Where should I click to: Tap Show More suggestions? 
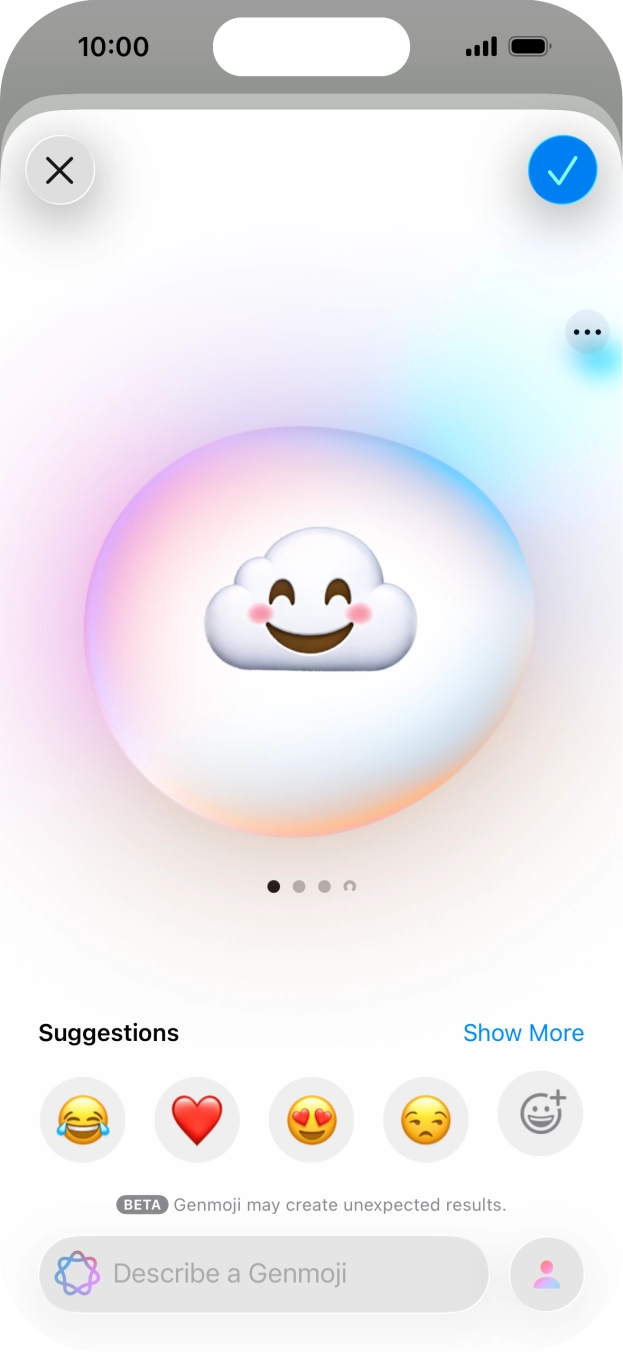pyautogui.click(x=524, y=1033)
